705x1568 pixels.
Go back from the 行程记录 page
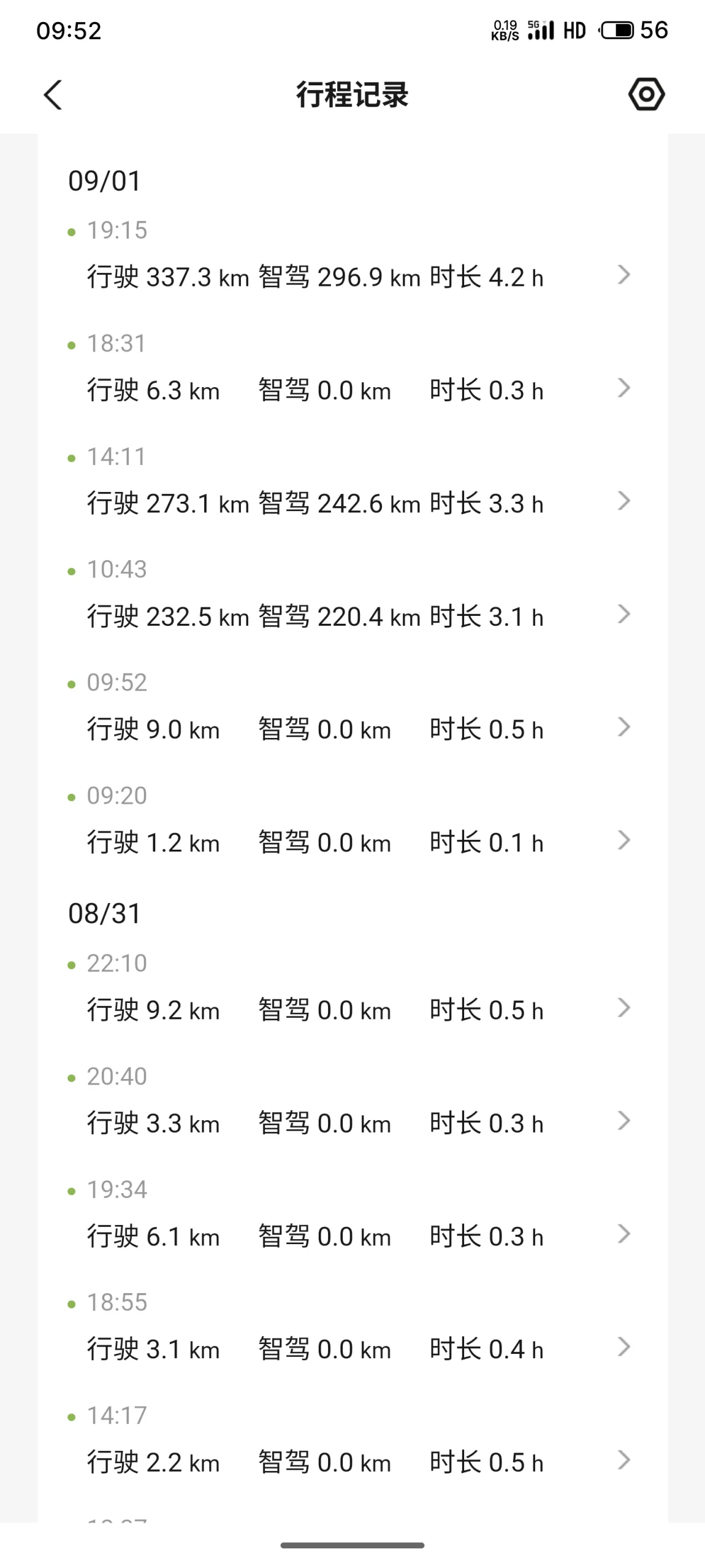click(x=53, y=95)
